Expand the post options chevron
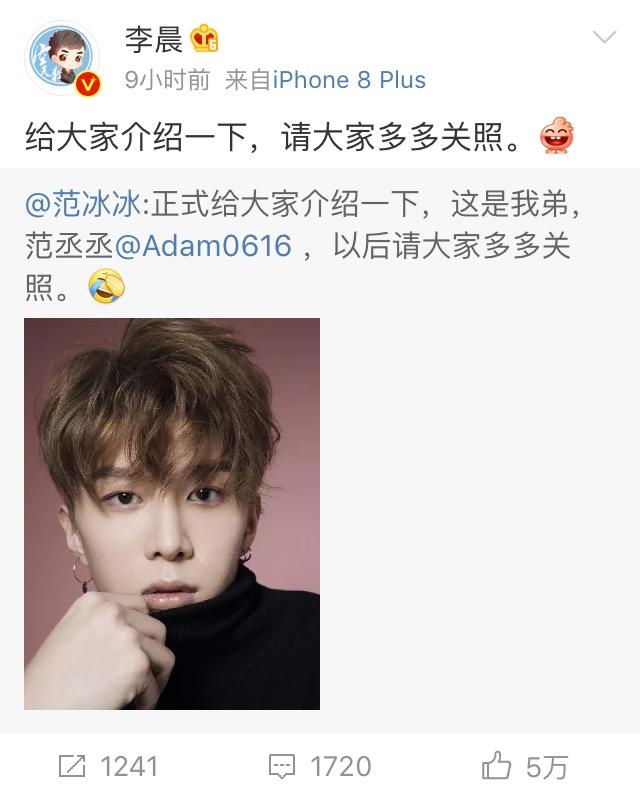Image resolution: width=640 pixels, height=796 pixels. [x=604, y=39]
